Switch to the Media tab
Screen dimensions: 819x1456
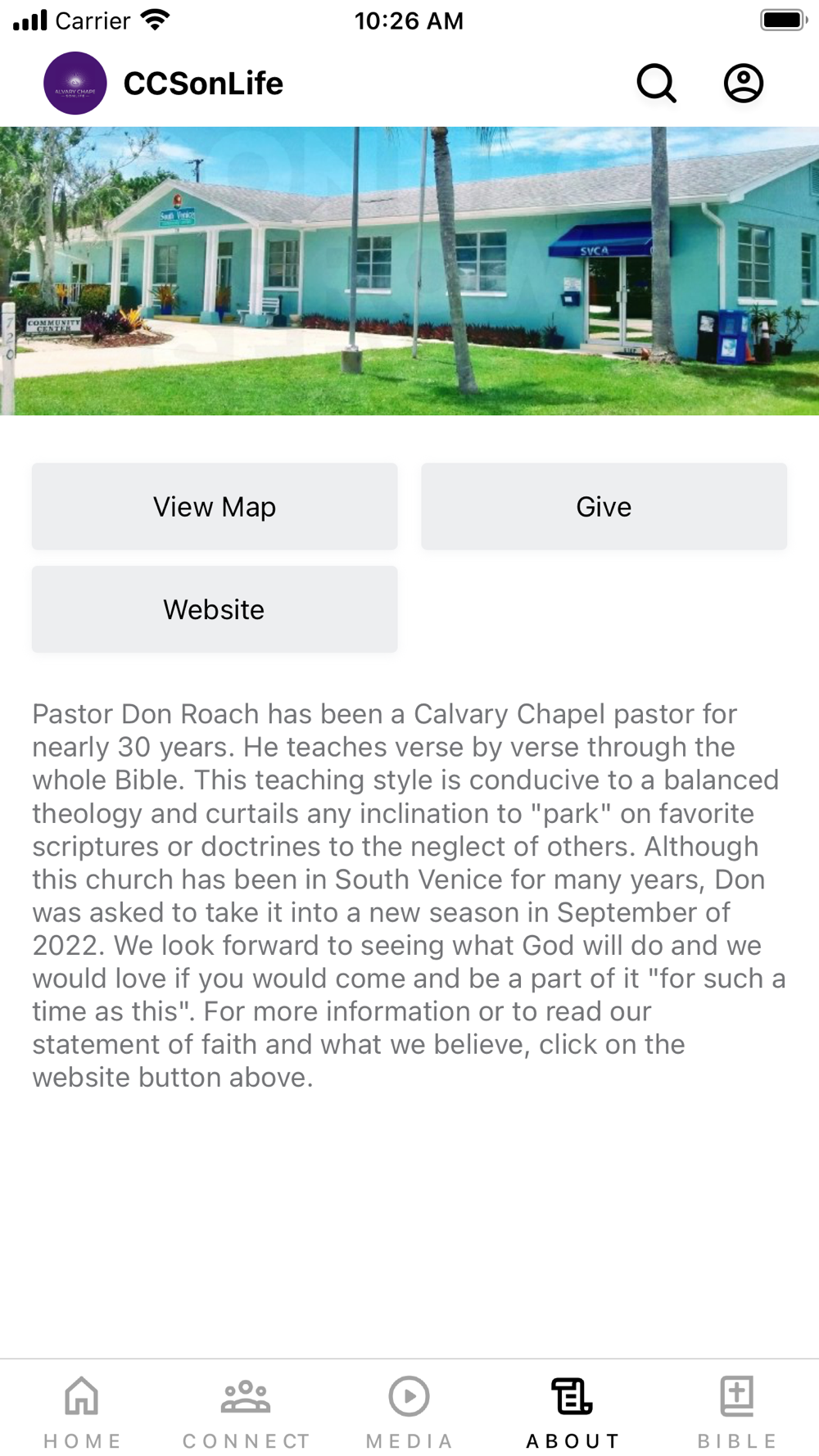coord(409,1412)
